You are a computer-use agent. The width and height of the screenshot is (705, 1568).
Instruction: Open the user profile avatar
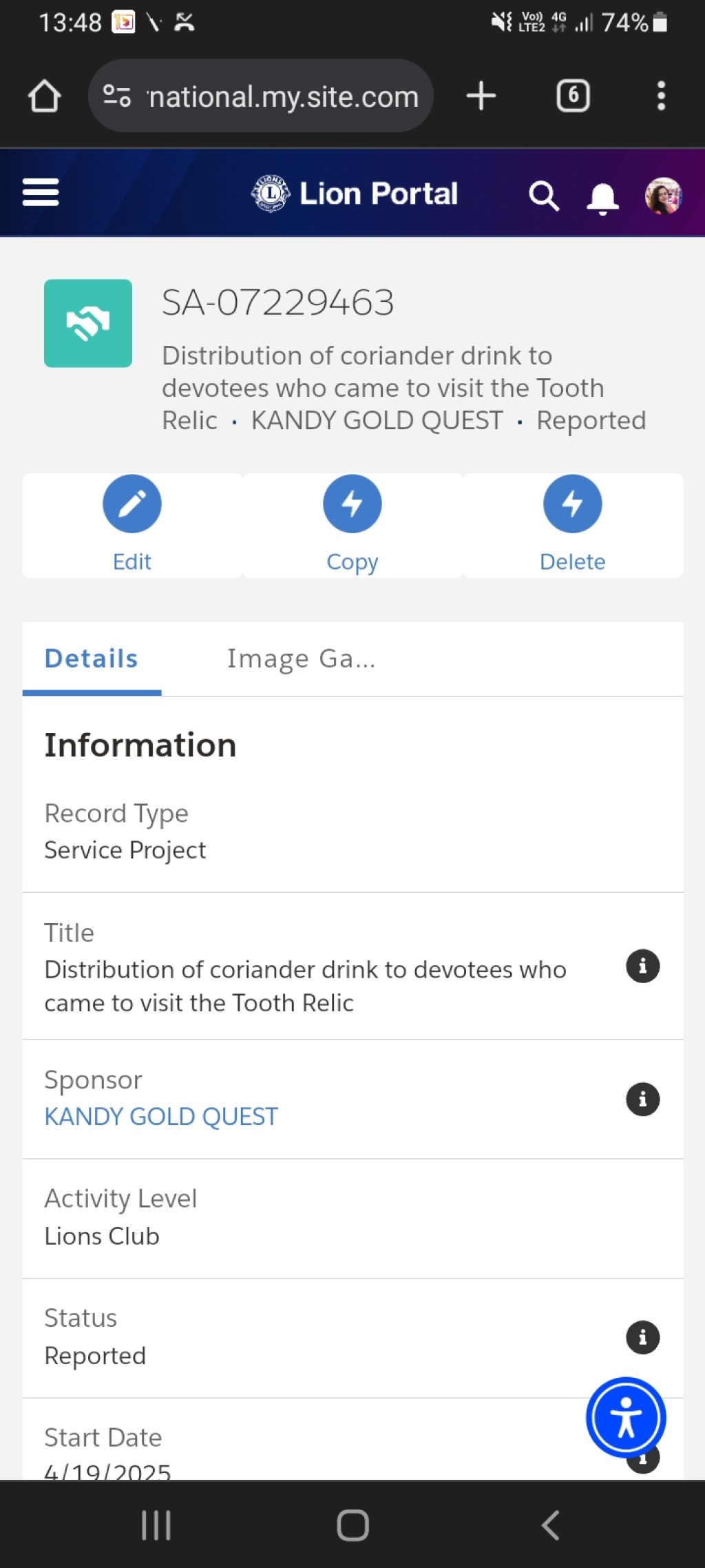(663, 196)
